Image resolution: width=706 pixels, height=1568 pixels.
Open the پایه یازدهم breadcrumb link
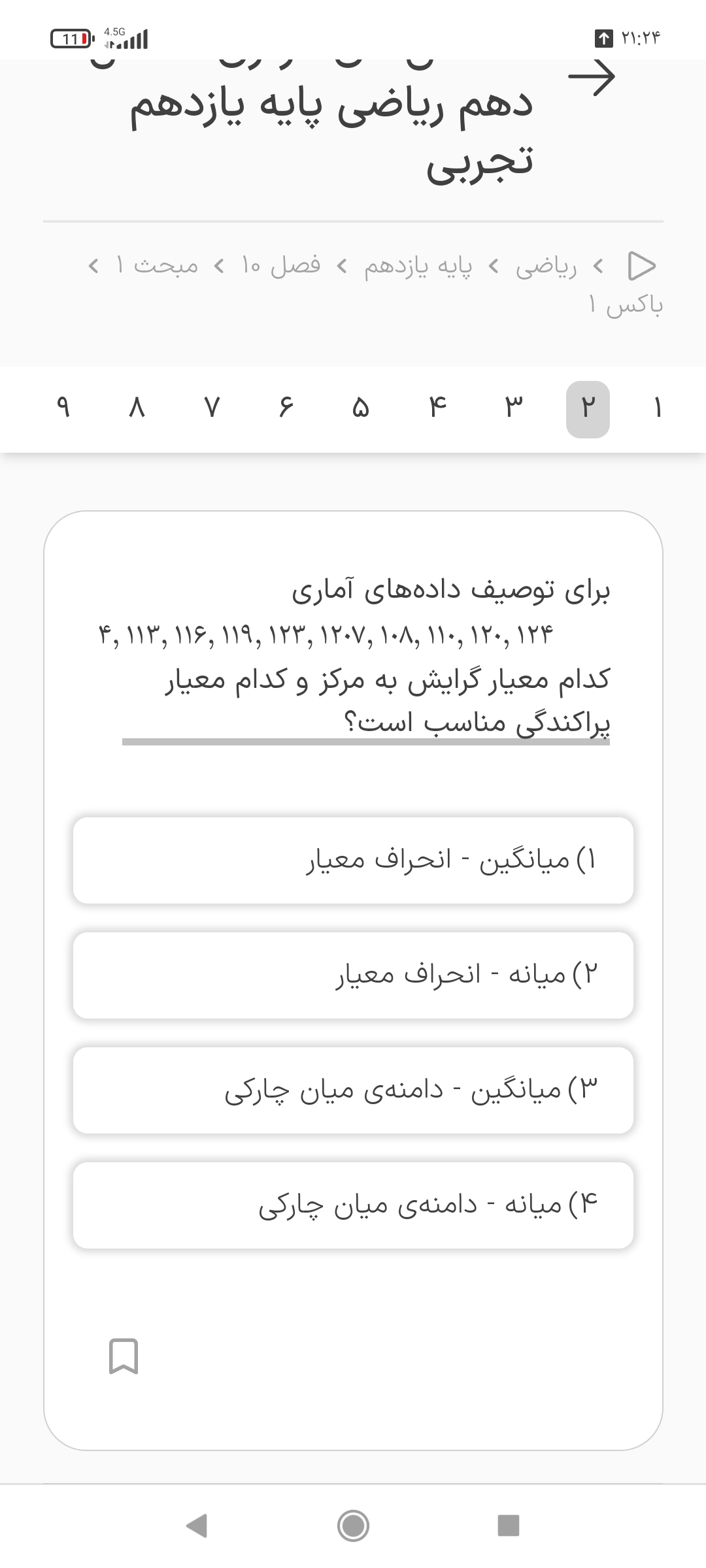coord(418,266)
